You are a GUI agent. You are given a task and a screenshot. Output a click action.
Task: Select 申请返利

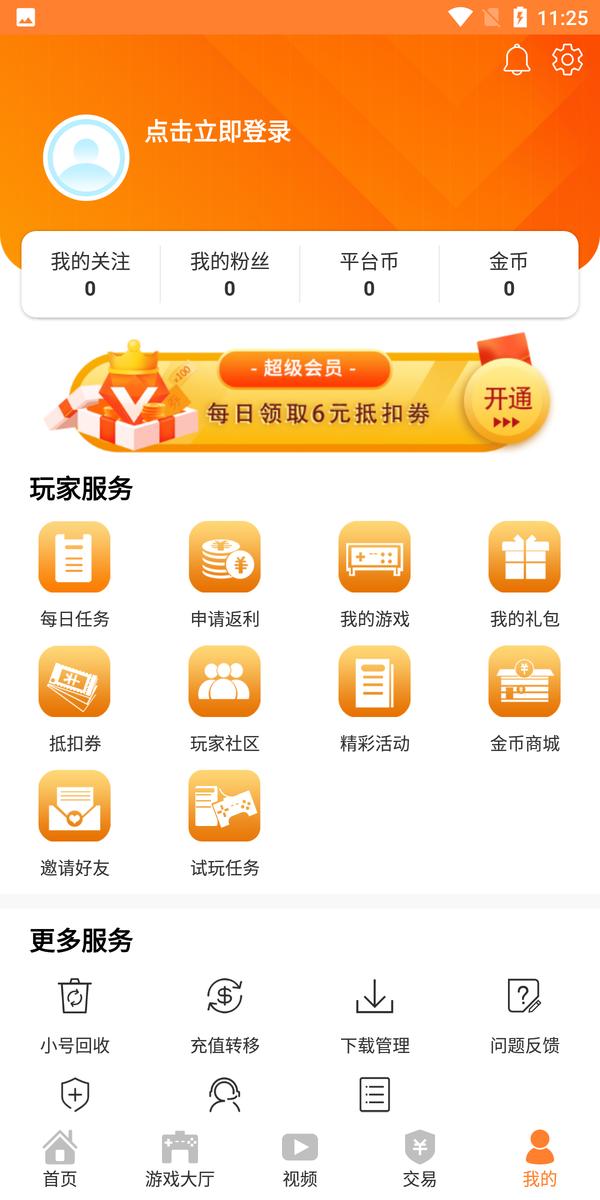click(x=225, y=574)
